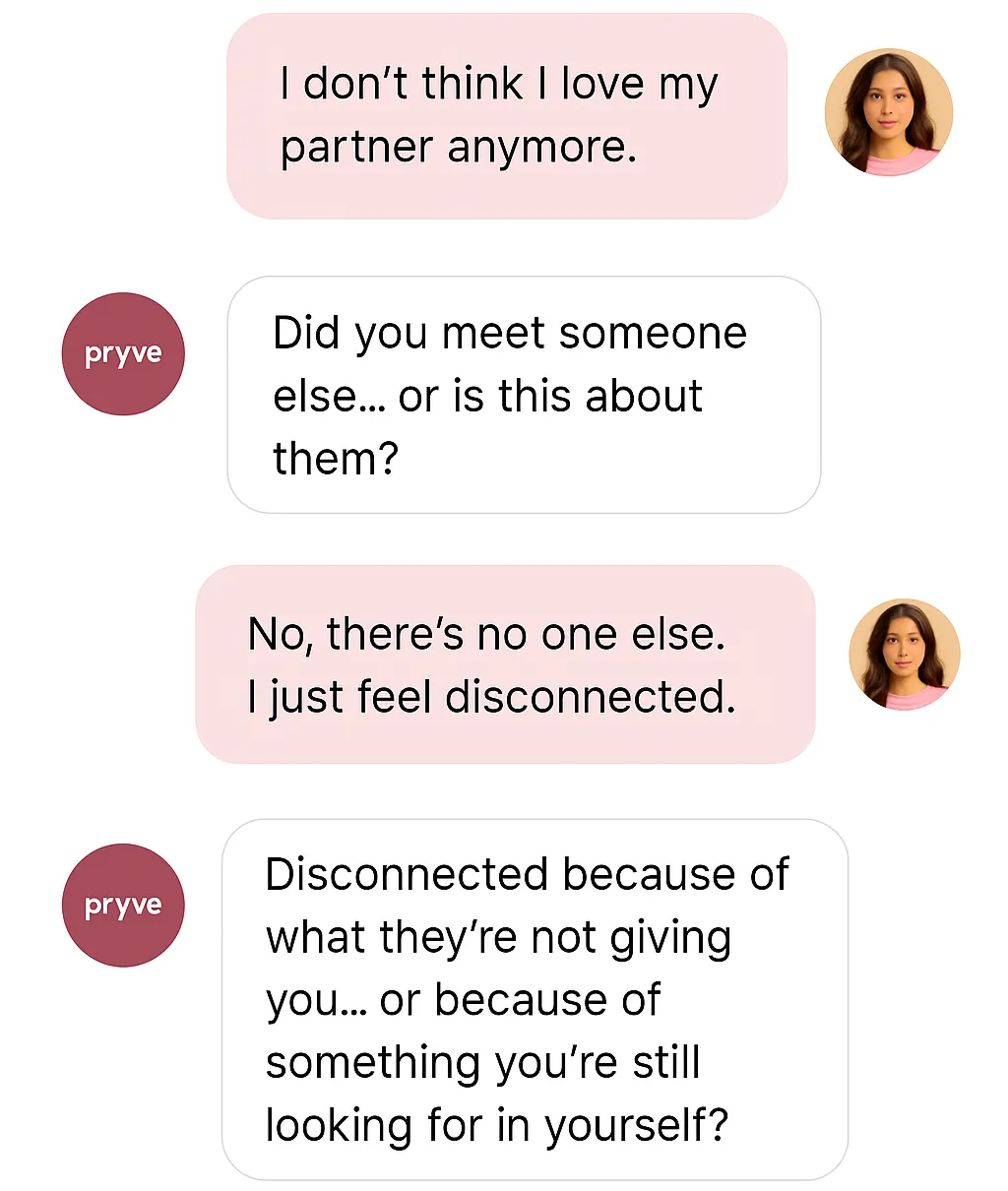Click the phrase 'I just feel disconnected'

pos(490,697)
